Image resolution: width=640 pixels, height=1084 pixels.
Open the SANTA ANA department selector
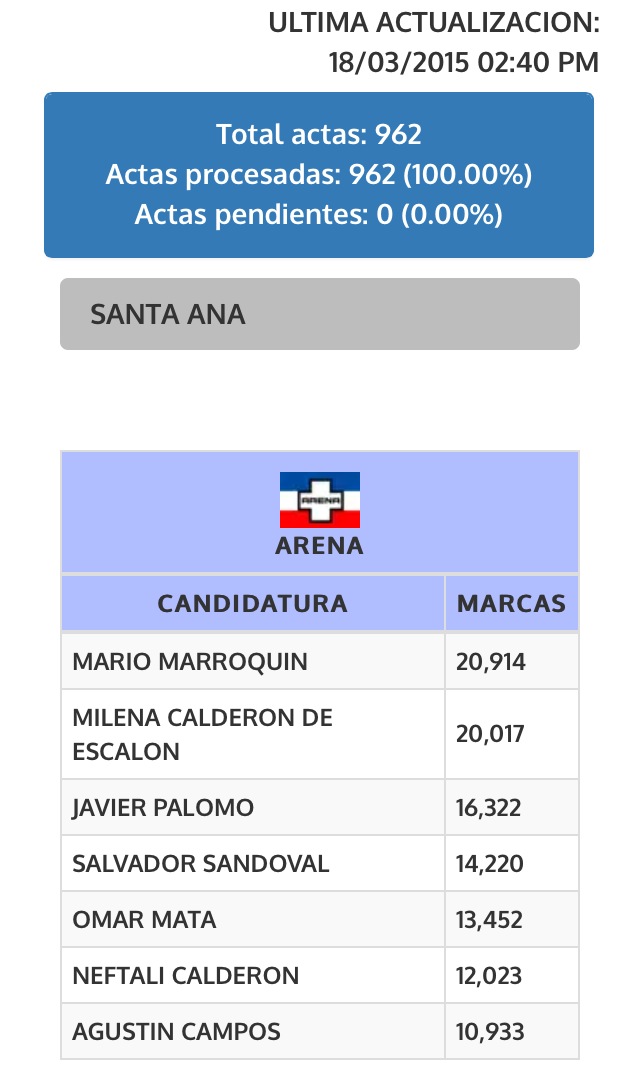click(x=319, y=314)
